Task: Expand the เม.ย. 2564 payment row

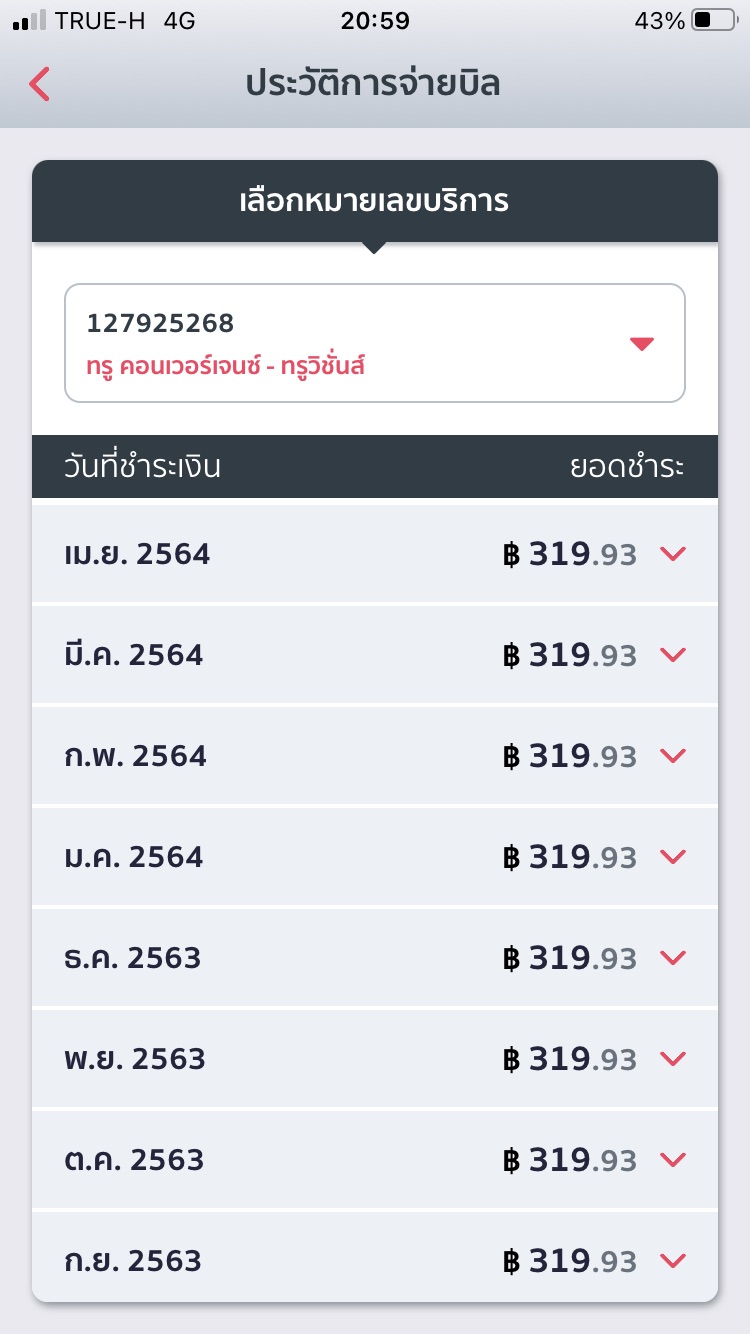Action: pos(375,553)
